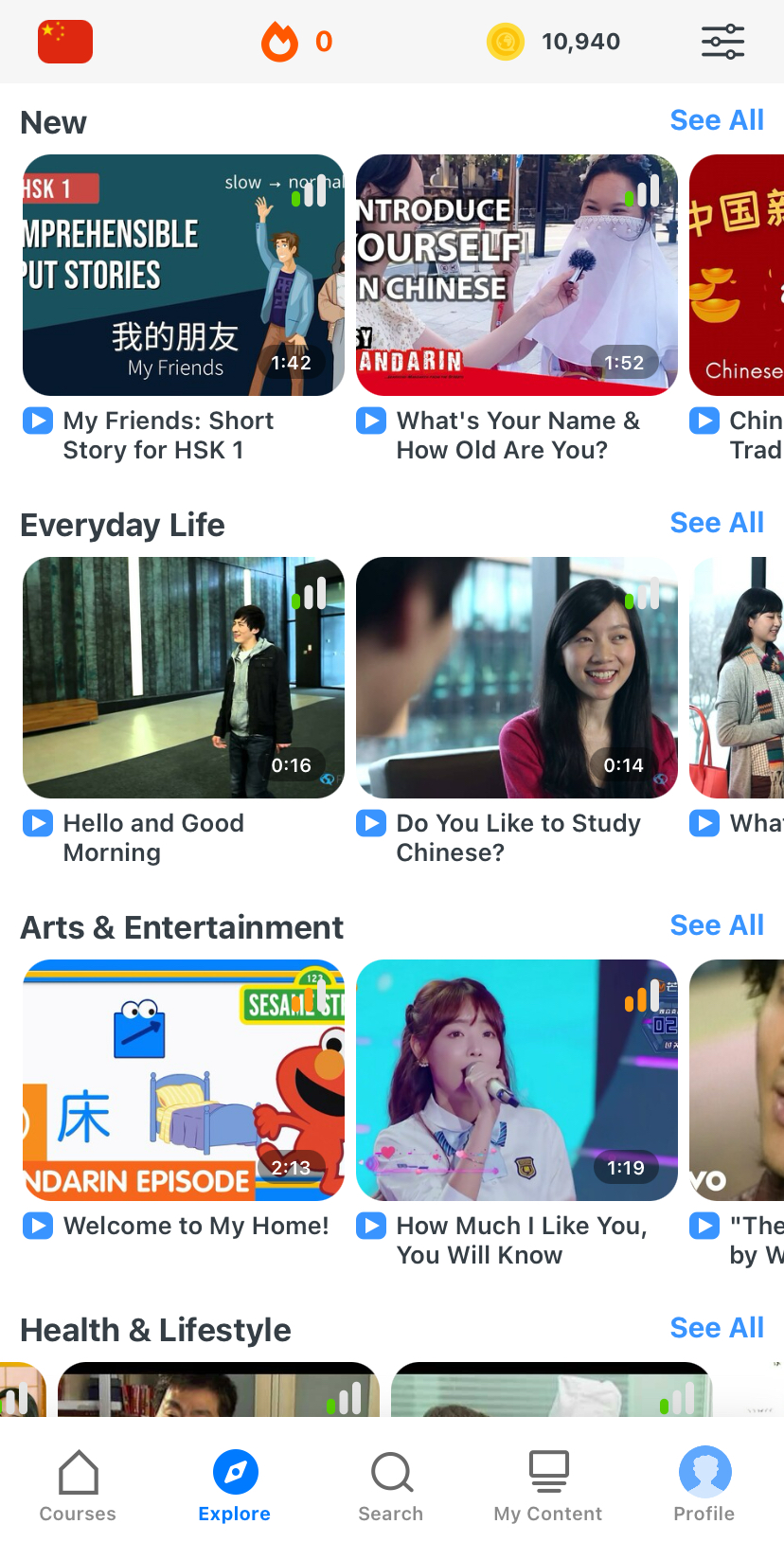Switch to the Courses tab
This screenshot has width=784, height=1542.
coord(78,1486)
